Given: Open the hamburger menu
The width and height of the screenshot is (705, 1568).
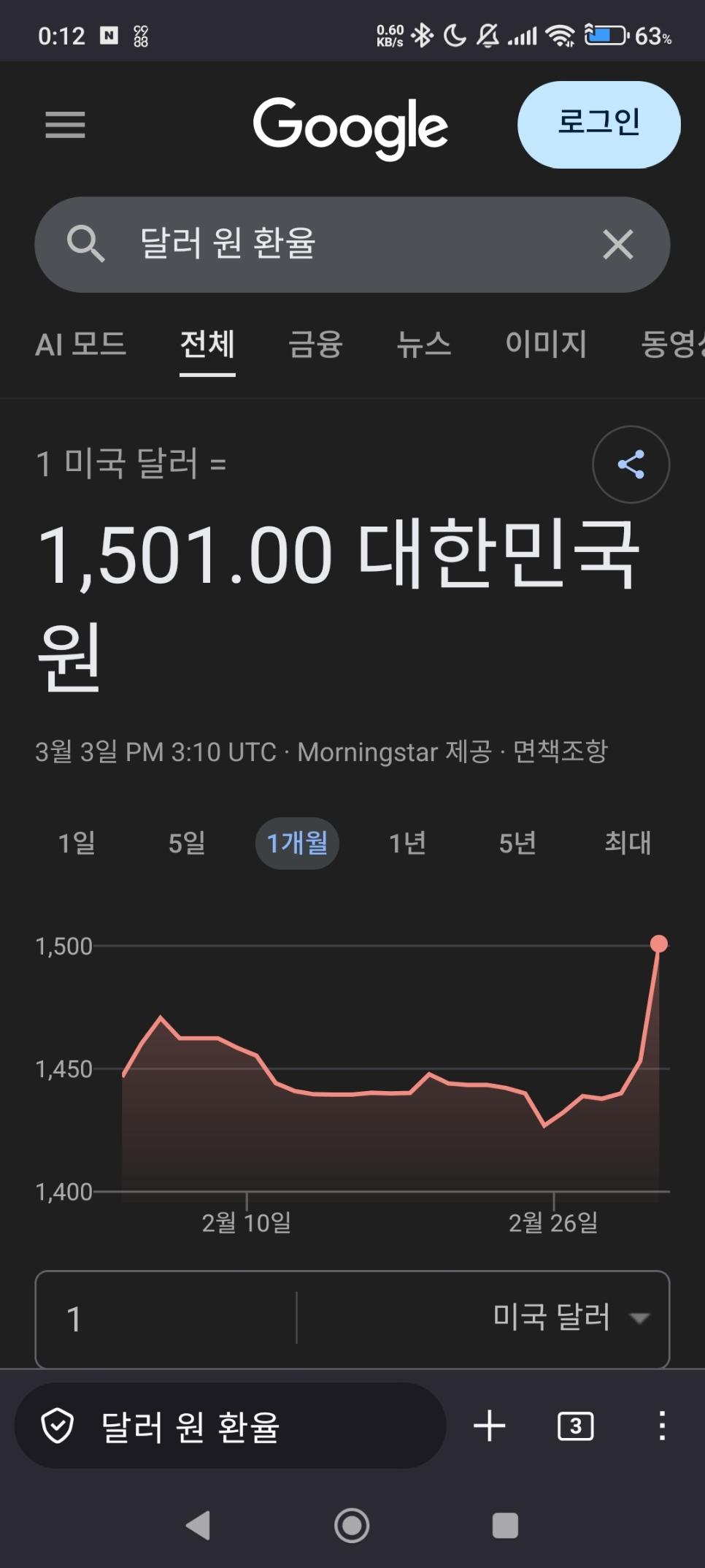Looking at the screenshot, I should coord(65,125).
